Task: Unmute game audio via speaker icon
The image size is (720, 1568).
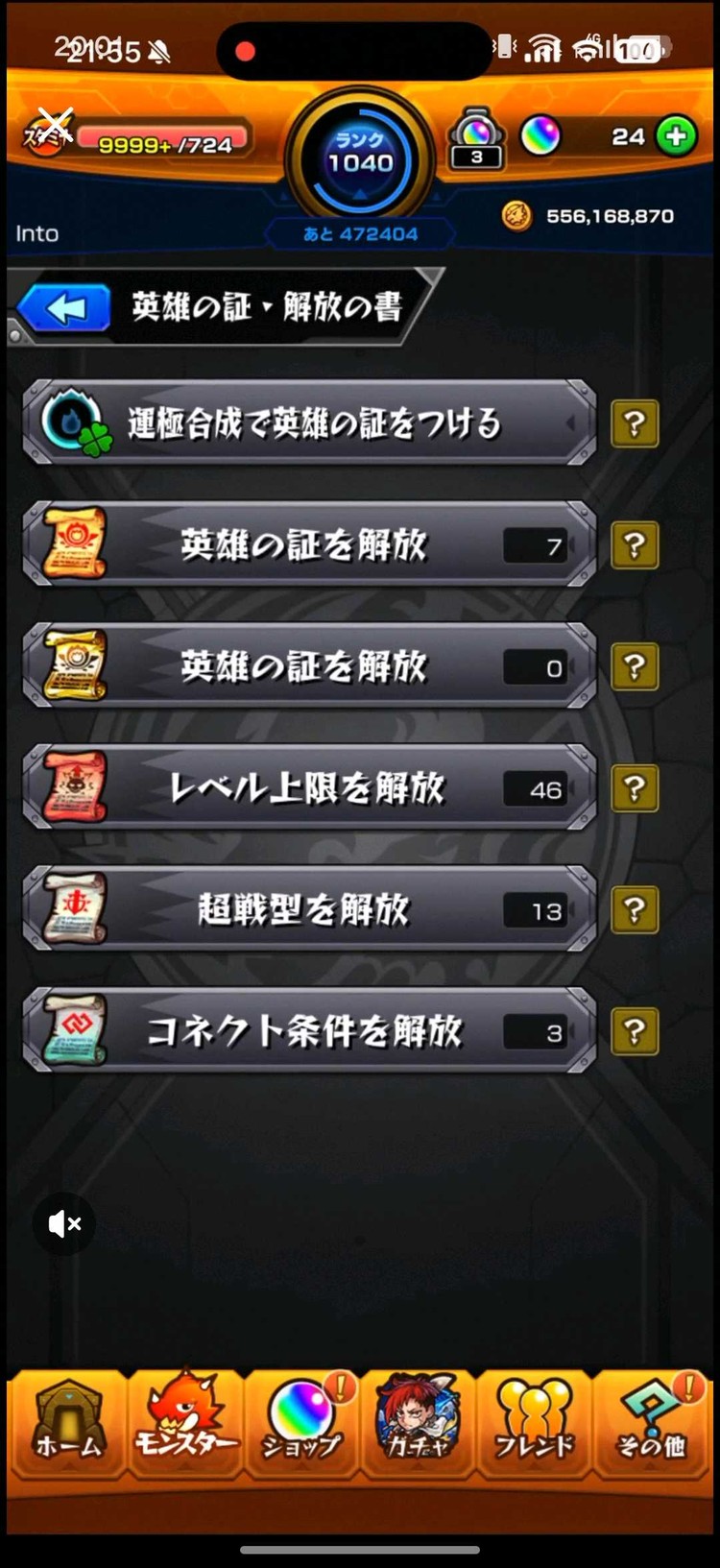Action: (62, 1222)
